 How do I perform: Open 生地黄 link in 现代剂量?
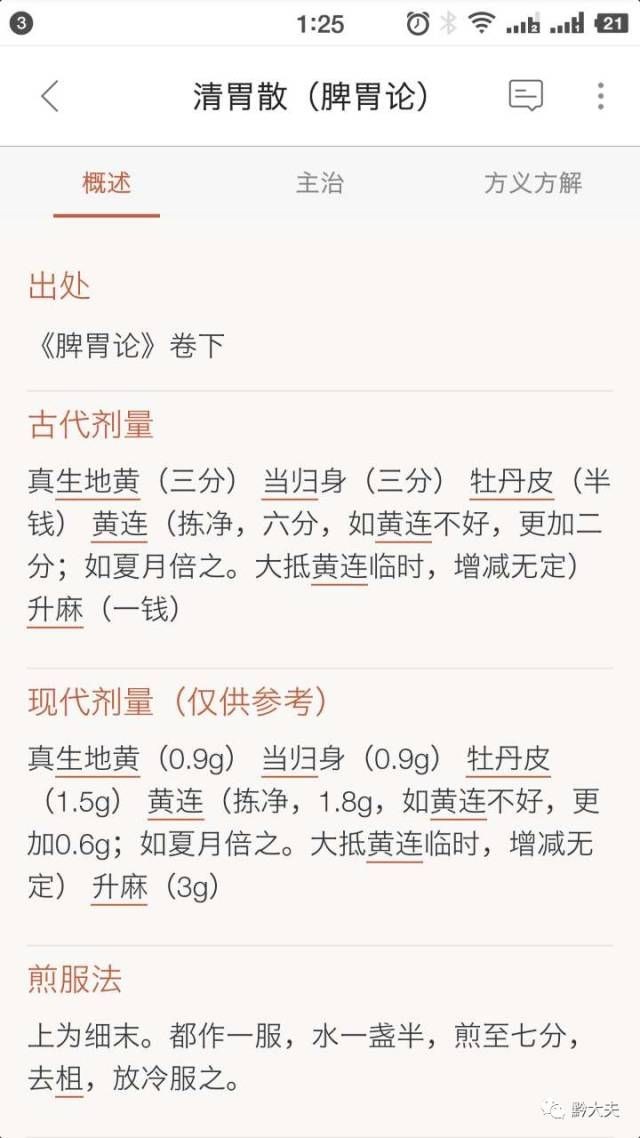click(x=98, y=759)
